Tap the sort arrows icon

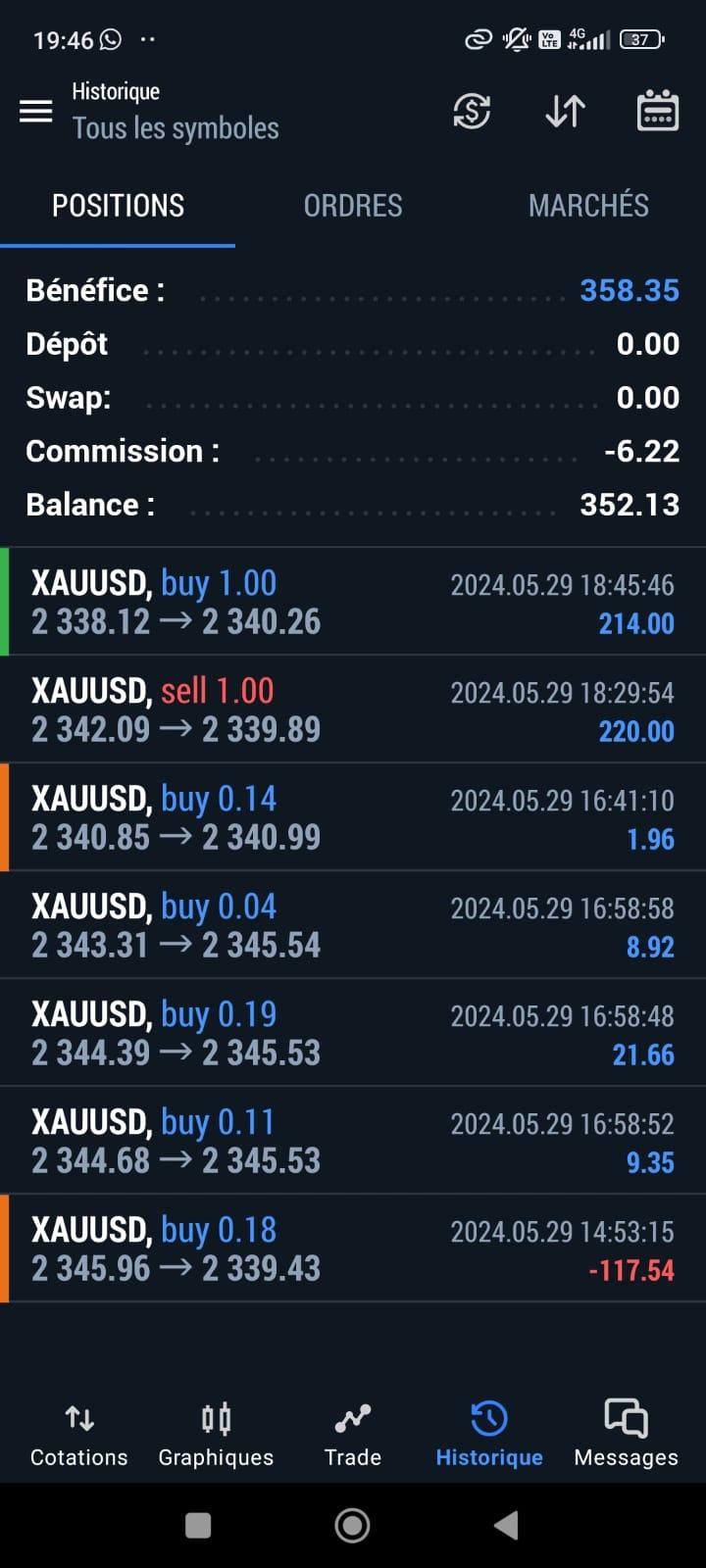pos(565,111)
